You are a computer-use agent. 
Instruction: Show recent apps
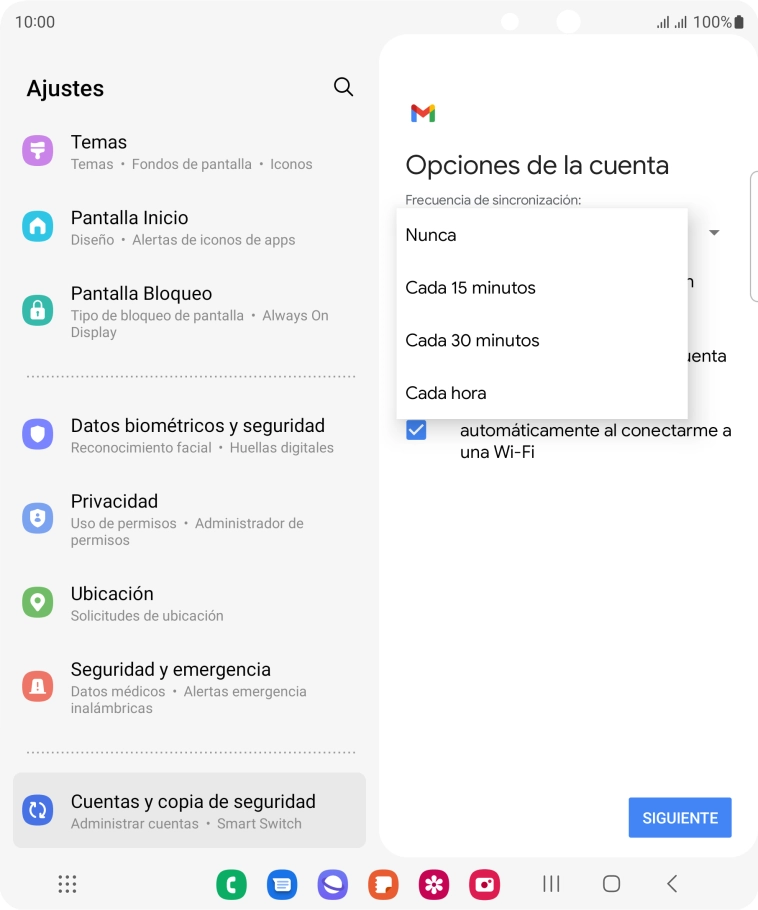(551, 884)
